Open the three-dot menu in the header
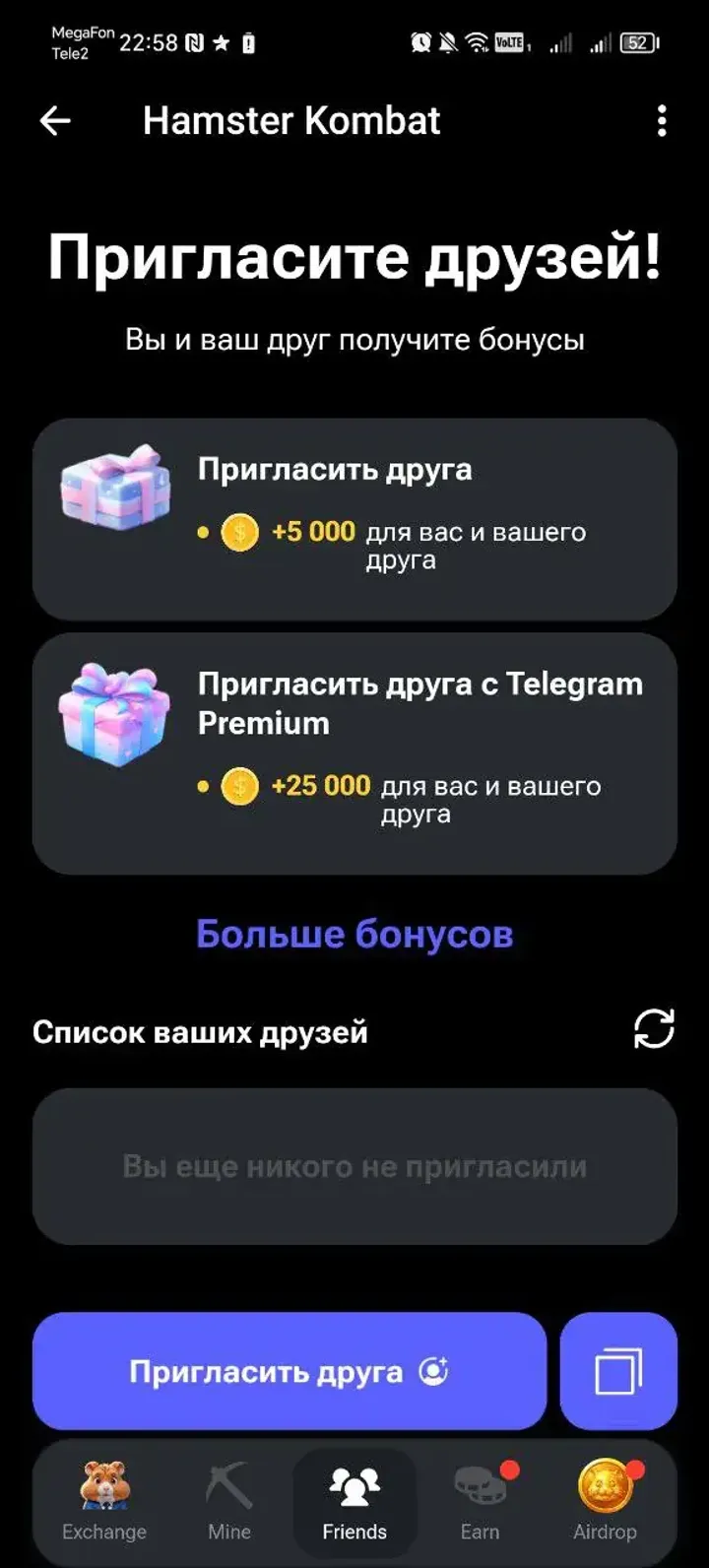Screen dimensions: 709x1568 tap(662, 121)
